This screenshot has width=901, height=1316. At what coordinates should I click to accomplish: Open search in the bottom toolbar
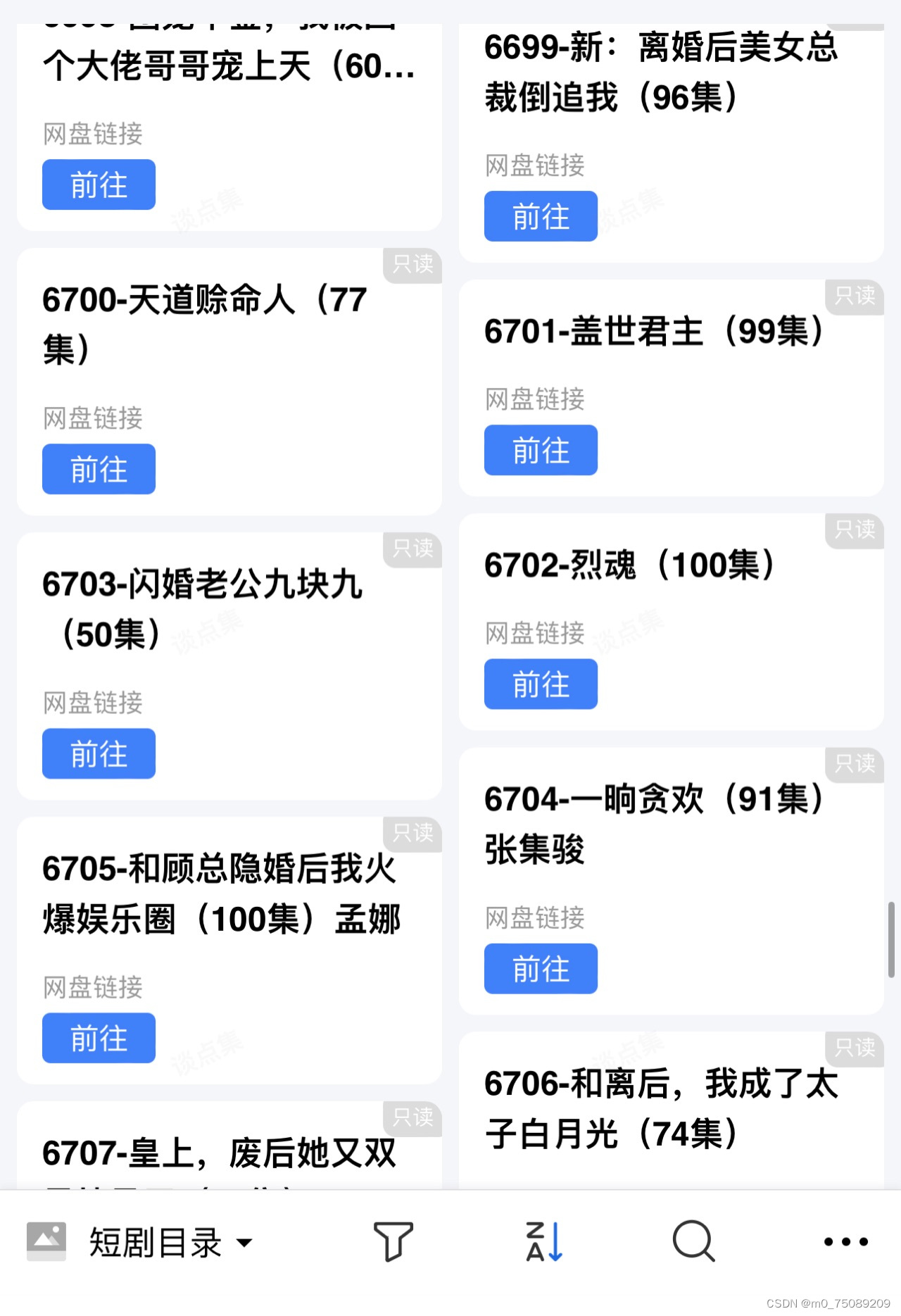693,1241
